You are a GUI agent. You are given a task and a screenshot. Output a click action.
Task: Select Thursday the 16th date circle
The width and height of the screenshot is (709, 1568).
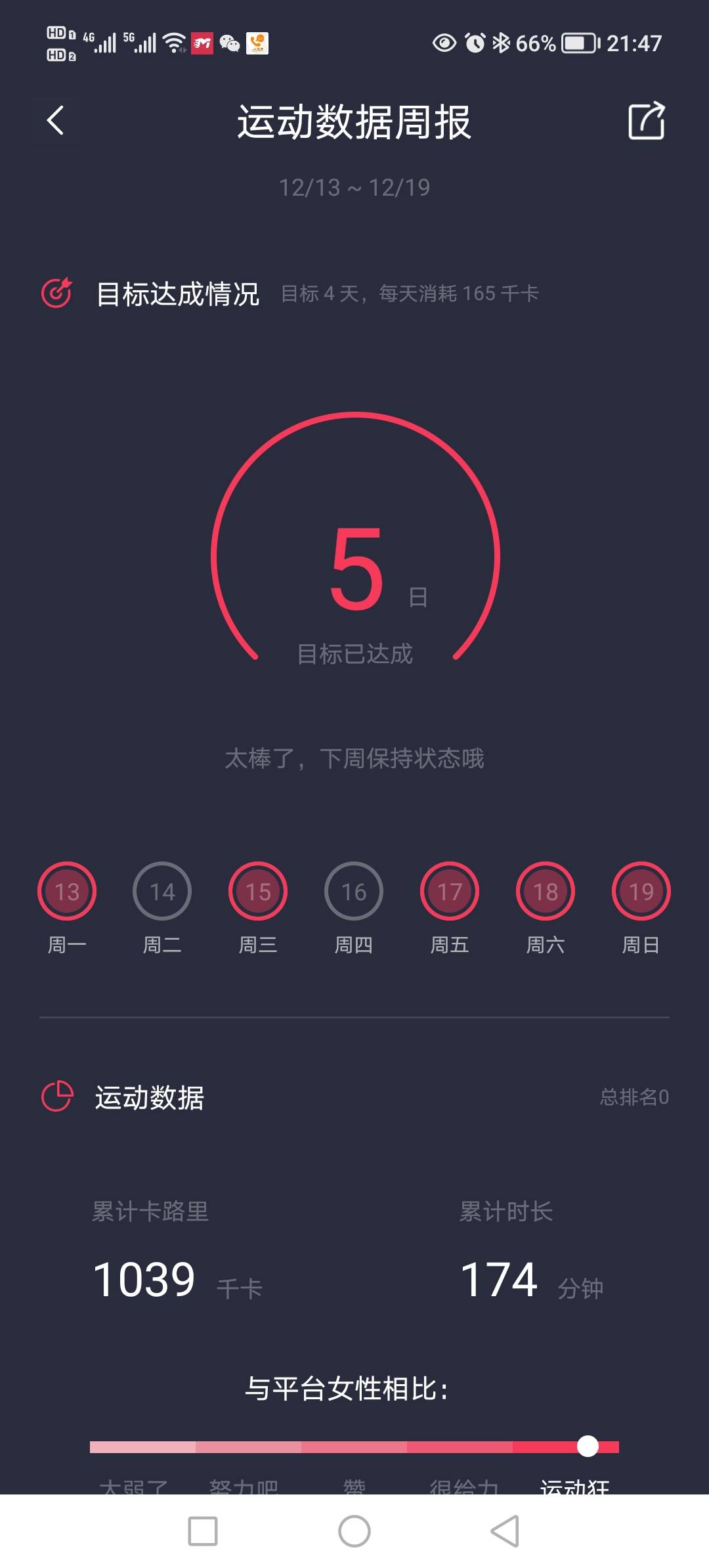click(x=353, y=891)
